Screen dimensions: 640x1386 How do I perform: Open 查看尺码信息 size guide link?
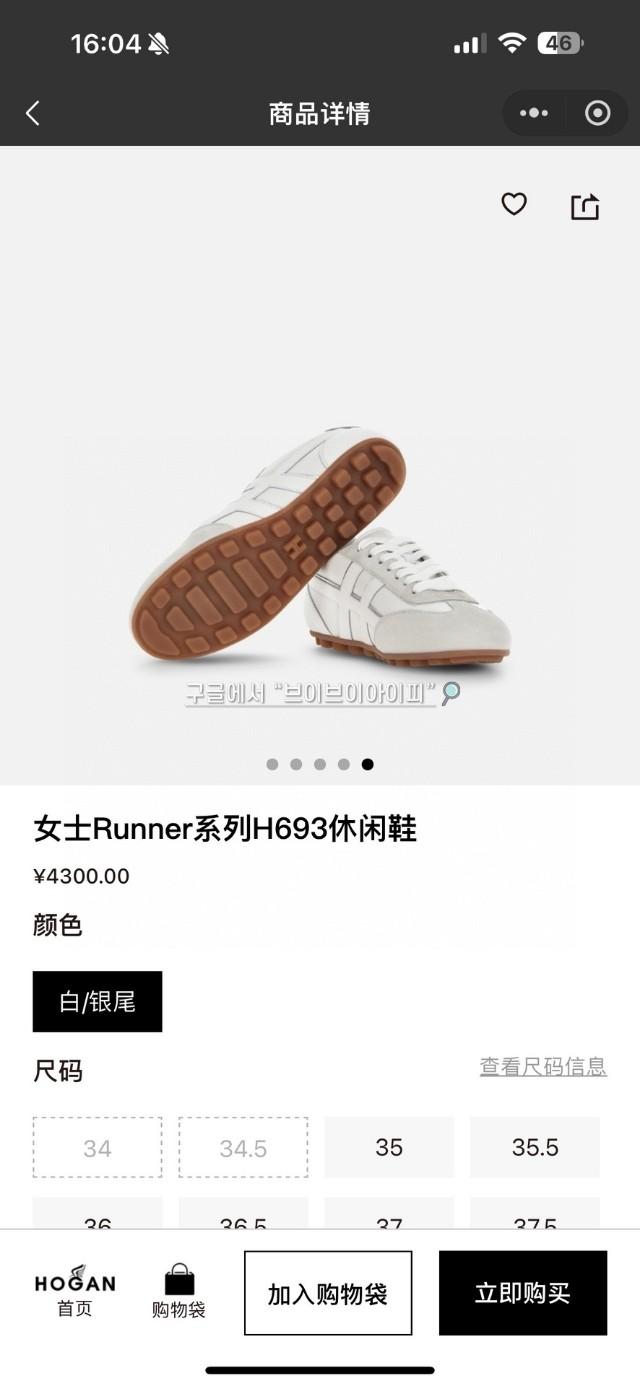(543, 1066)
